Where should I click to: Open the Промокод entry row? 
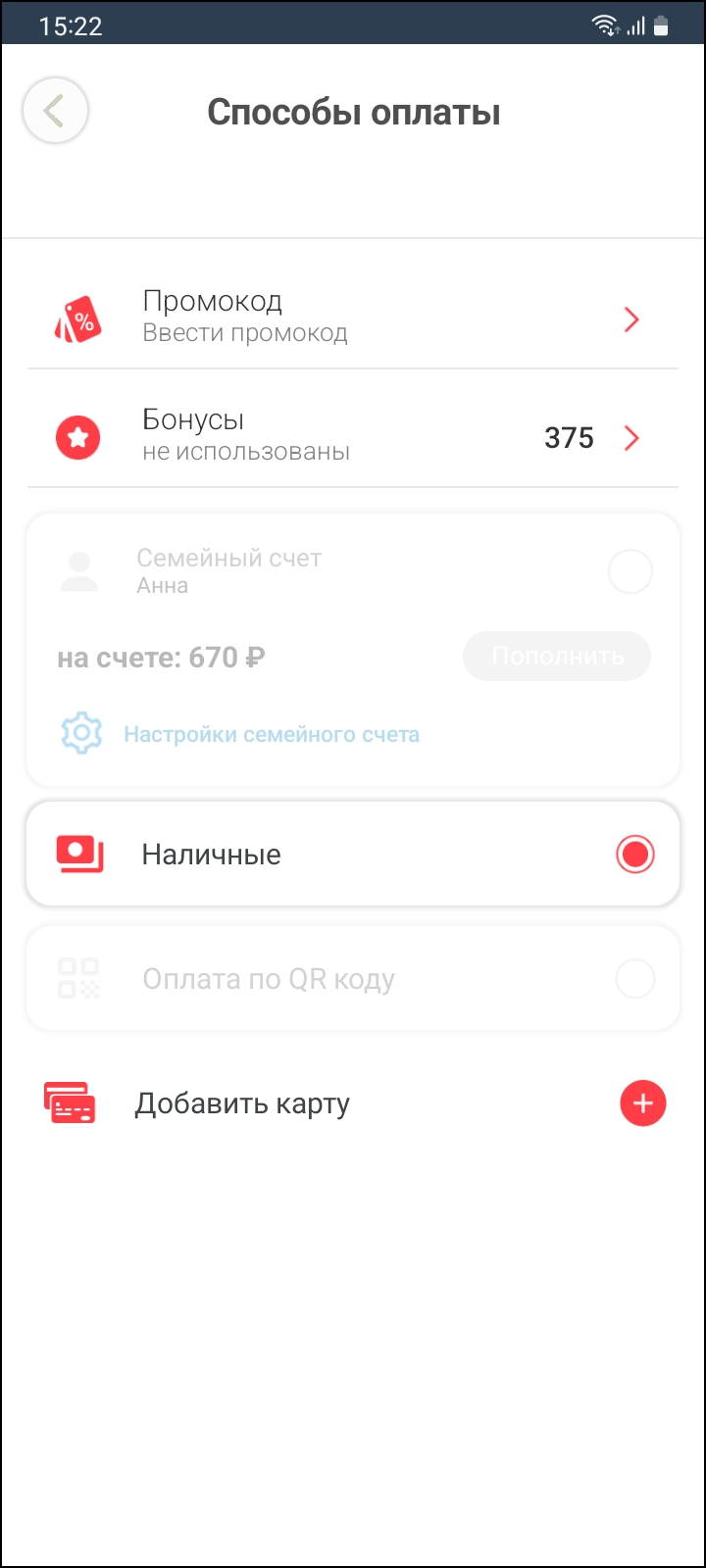tap(353, 318)
